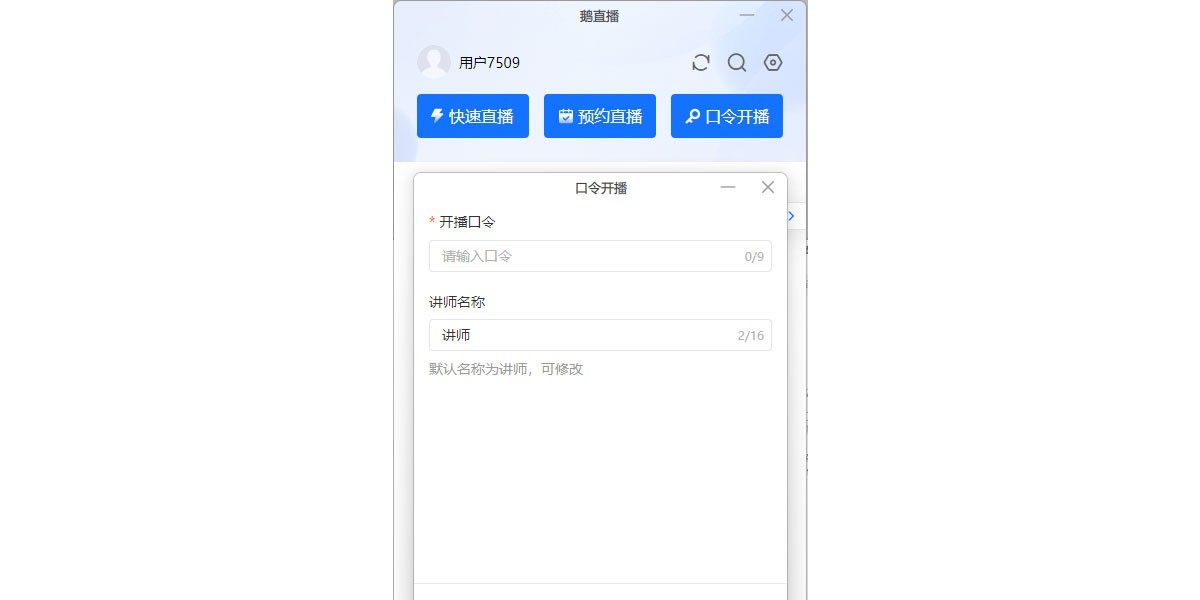Open the search icon
The width and height of the screenshot is (1200, 600).
tap(737, 62)
